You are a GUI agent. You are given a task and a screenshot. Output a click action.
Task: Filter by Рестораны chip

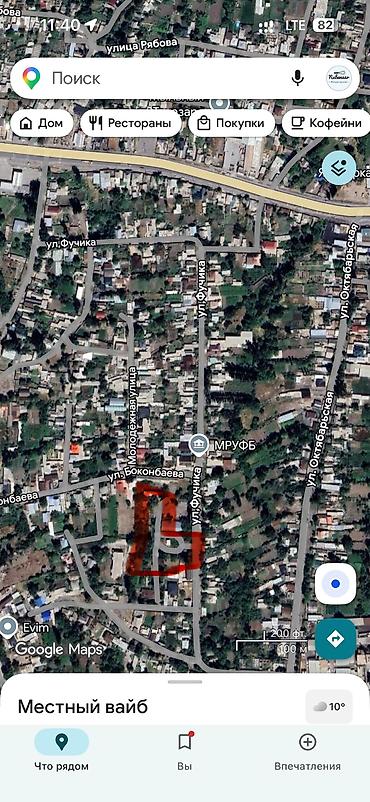130,123
